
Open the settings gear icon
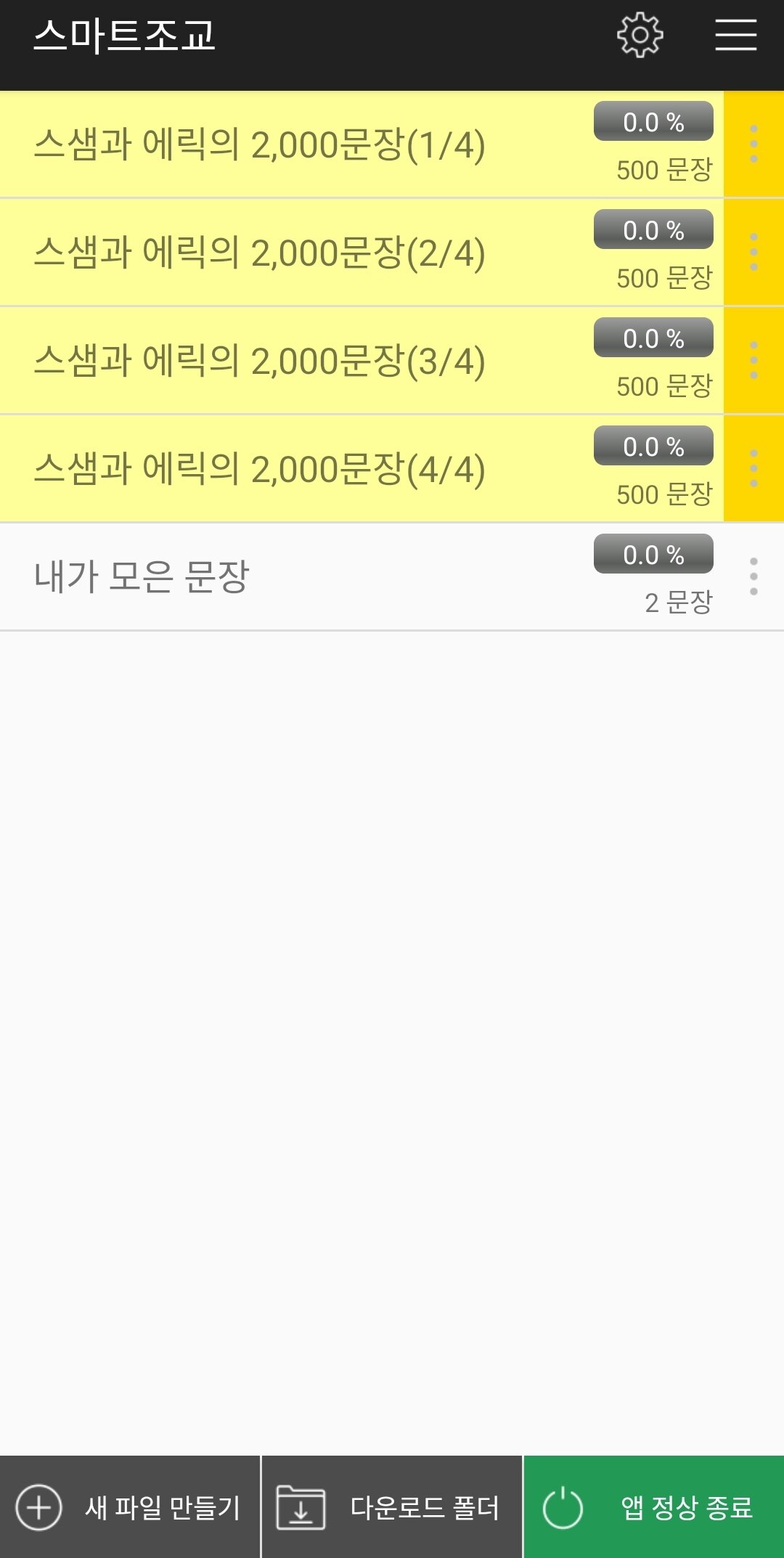coord(640,35)
